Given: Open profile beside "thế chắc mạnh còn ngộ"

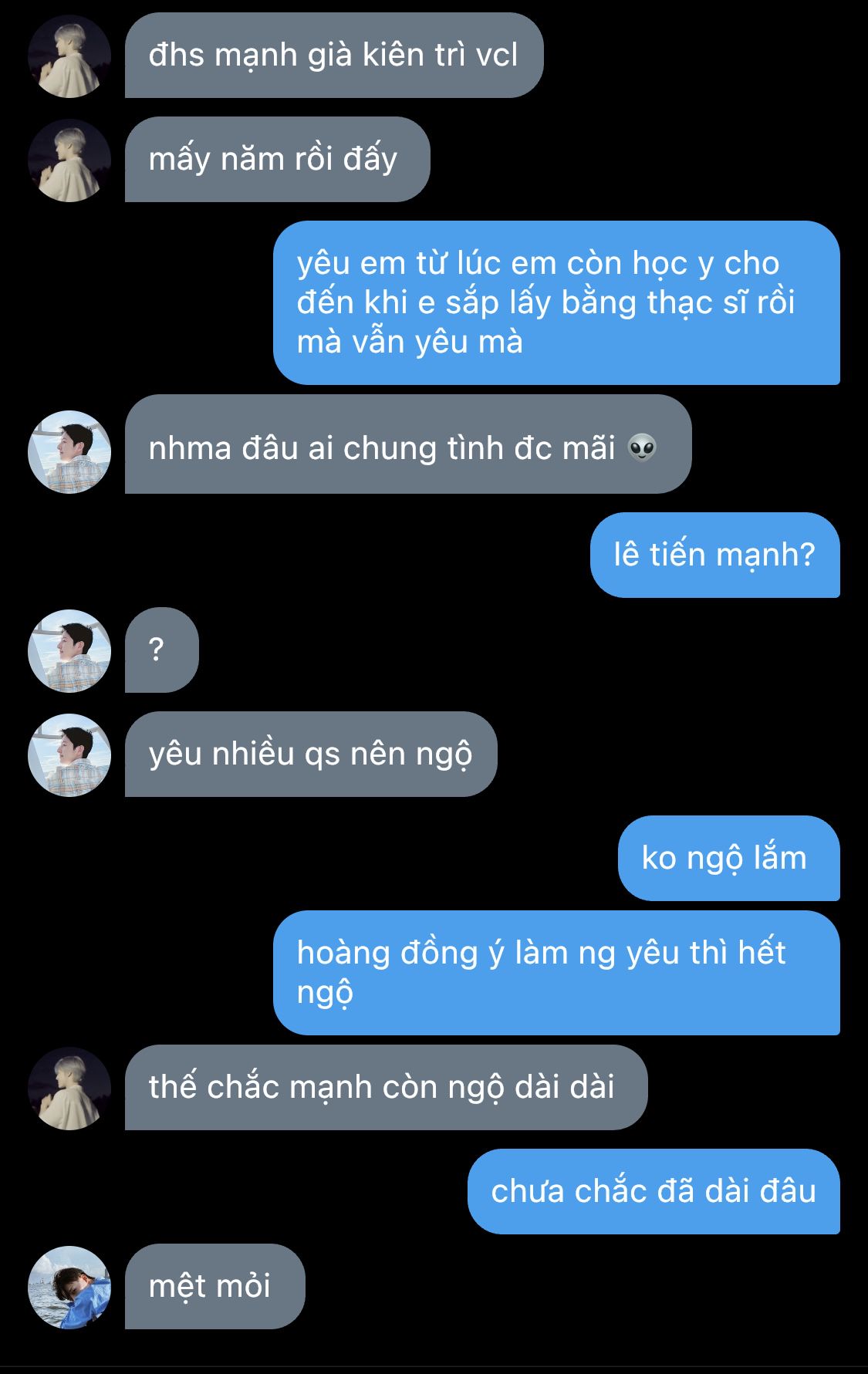Looking at the screenshot, I should tap(69, 1089).
